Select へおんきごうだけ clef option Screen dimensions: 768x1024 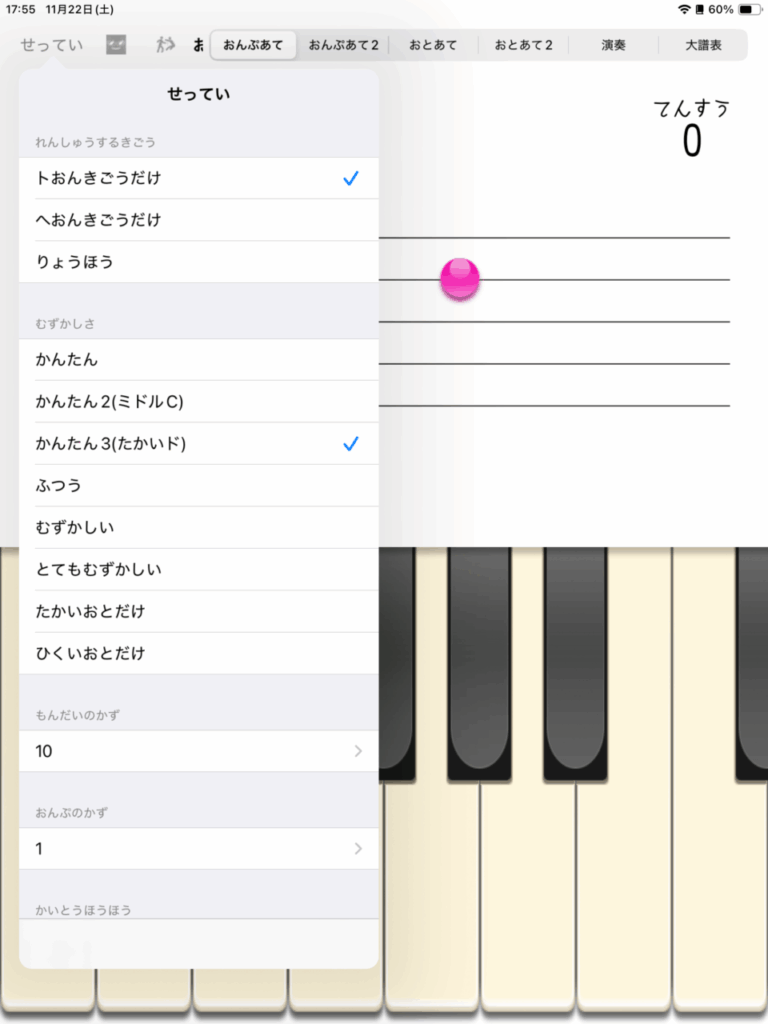[198, 220]
